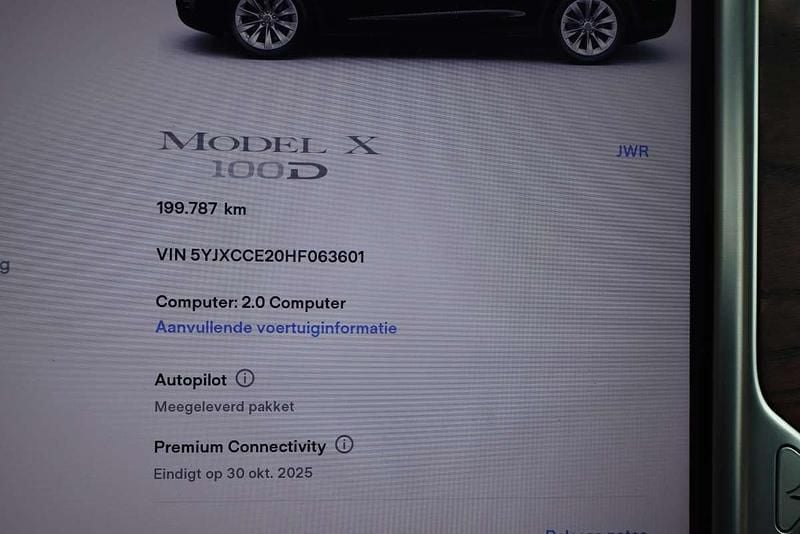Show info for Premium Connectivity
The width and height of the screenshot is (800, 534).
point(344,445)
